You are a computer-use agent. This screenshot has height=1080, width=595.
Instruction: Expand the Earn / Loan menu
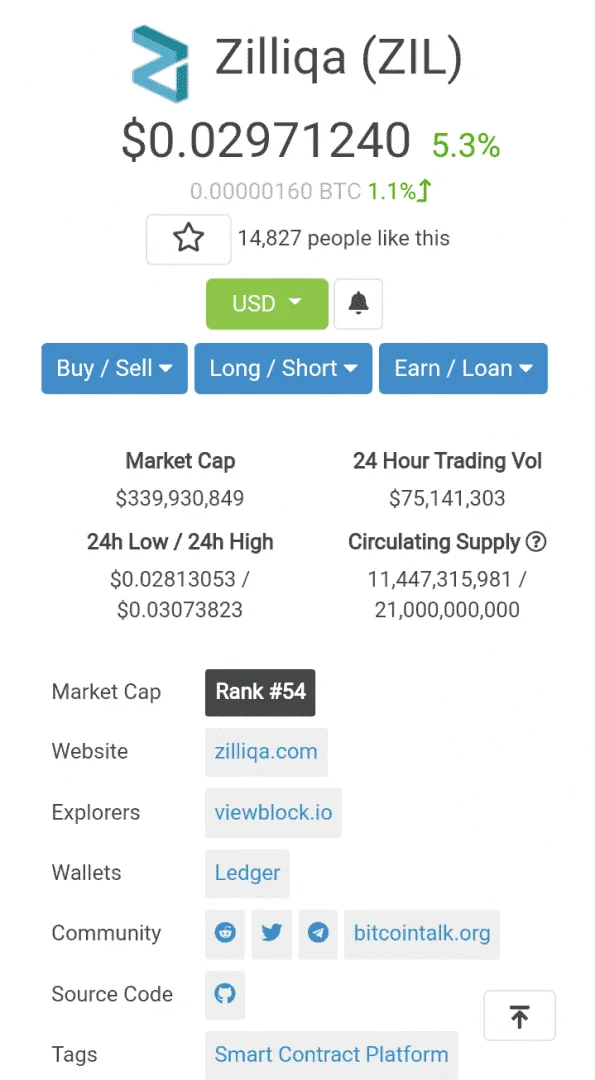(463, 368)
